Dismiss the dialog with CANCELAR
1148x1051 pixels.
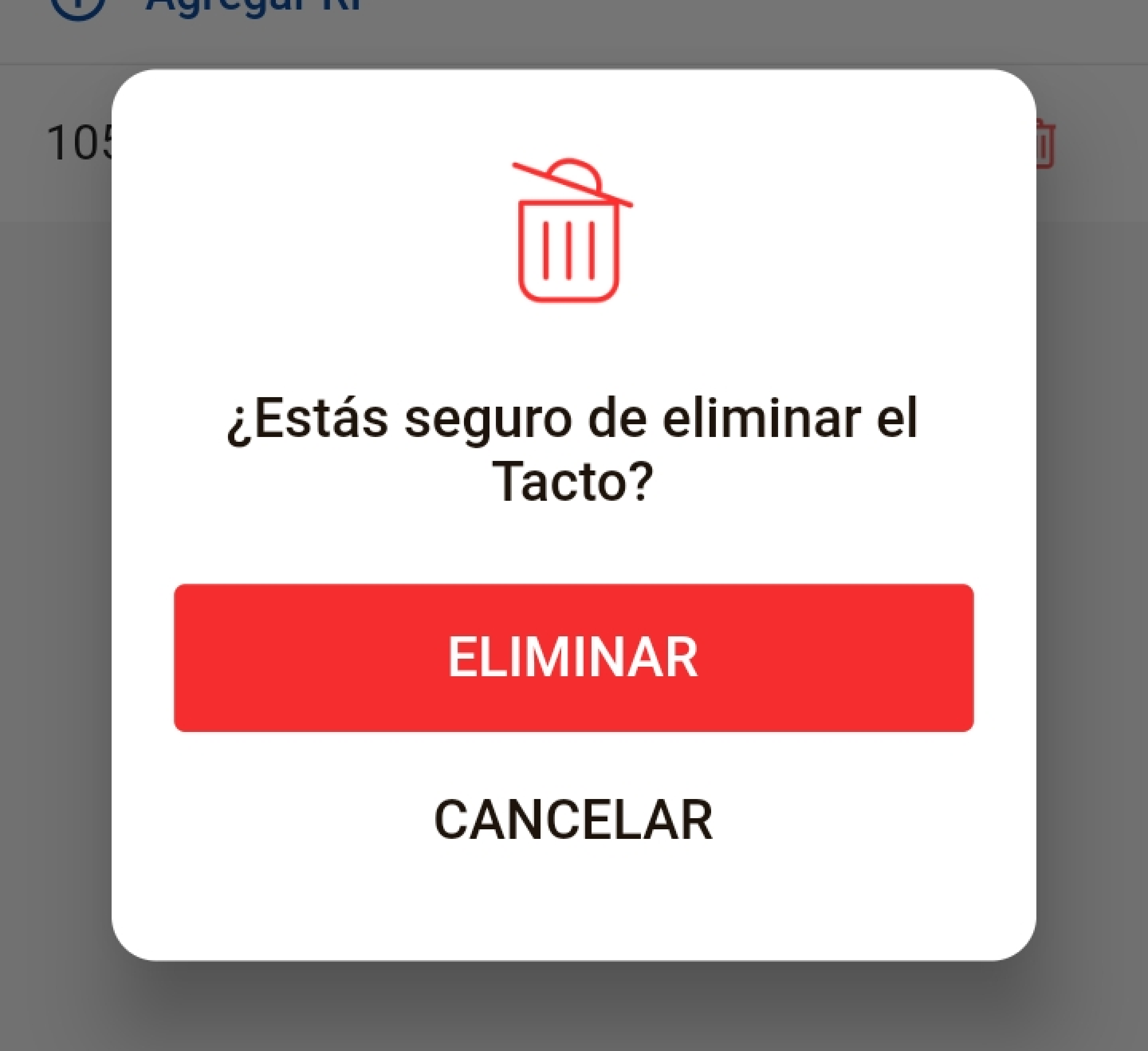pos(573,820)
